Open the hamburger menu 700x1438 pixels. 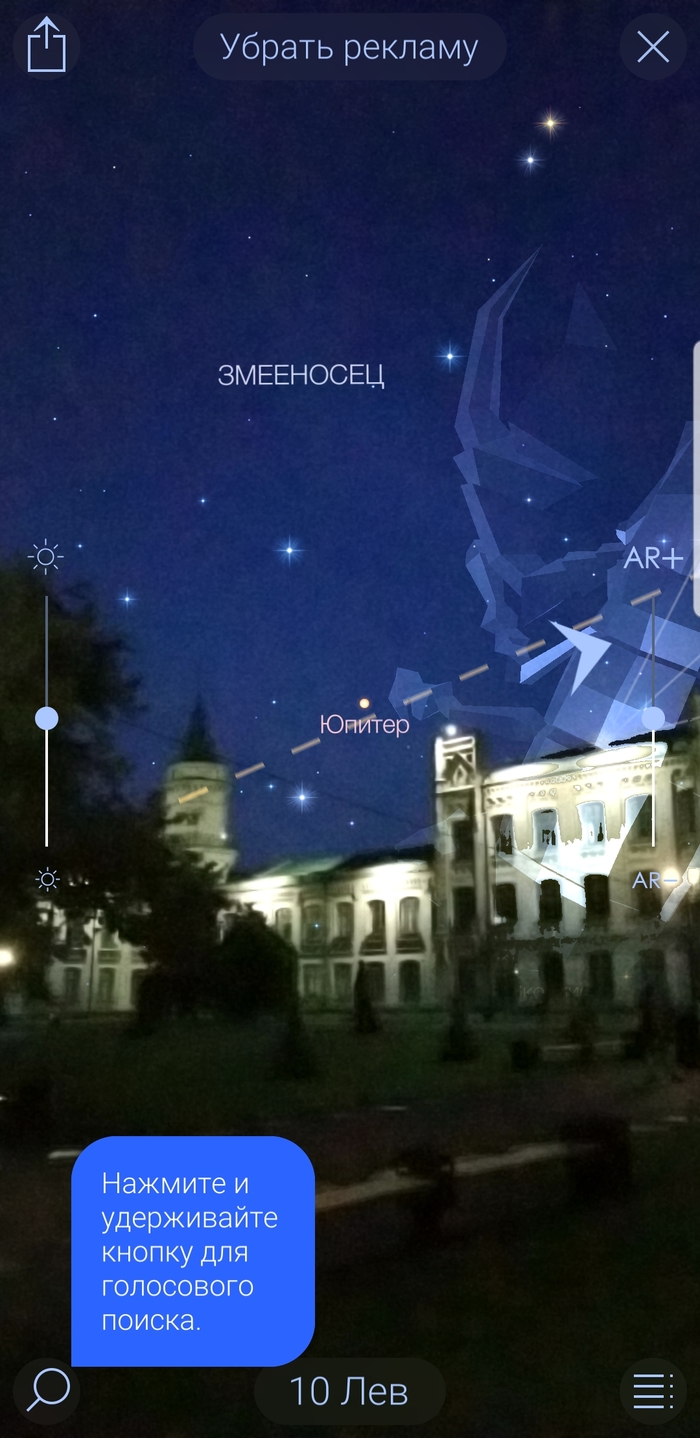click(653, 1390)
